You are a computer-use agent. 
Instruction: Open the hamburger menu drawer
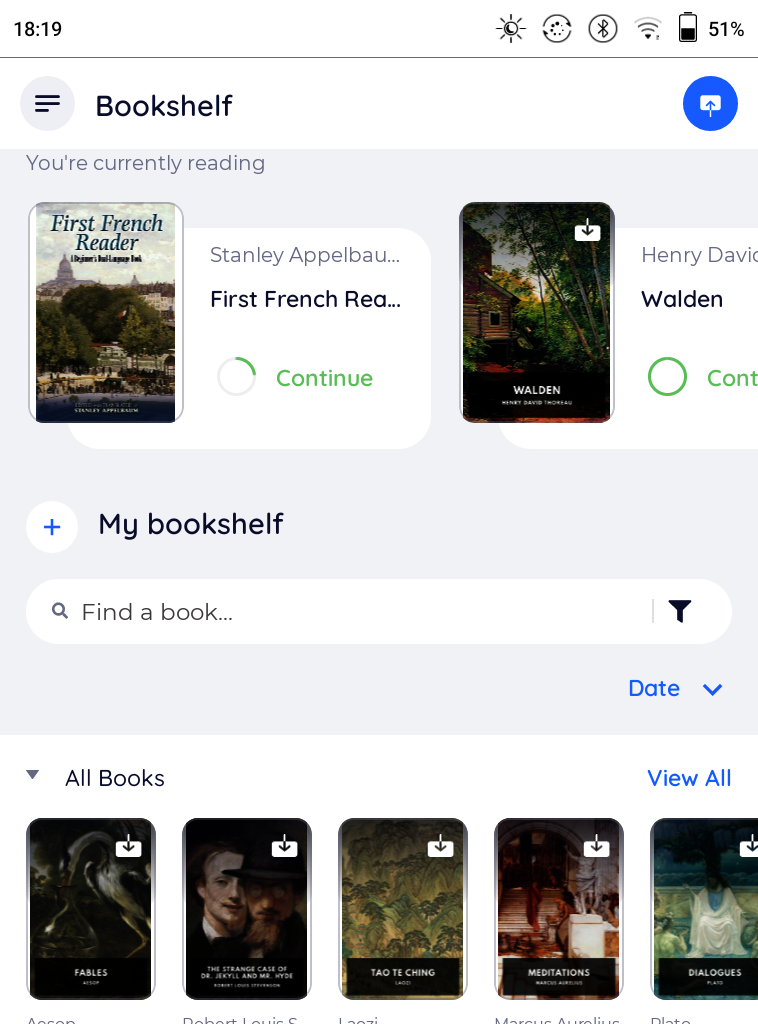tap(47, 104)
